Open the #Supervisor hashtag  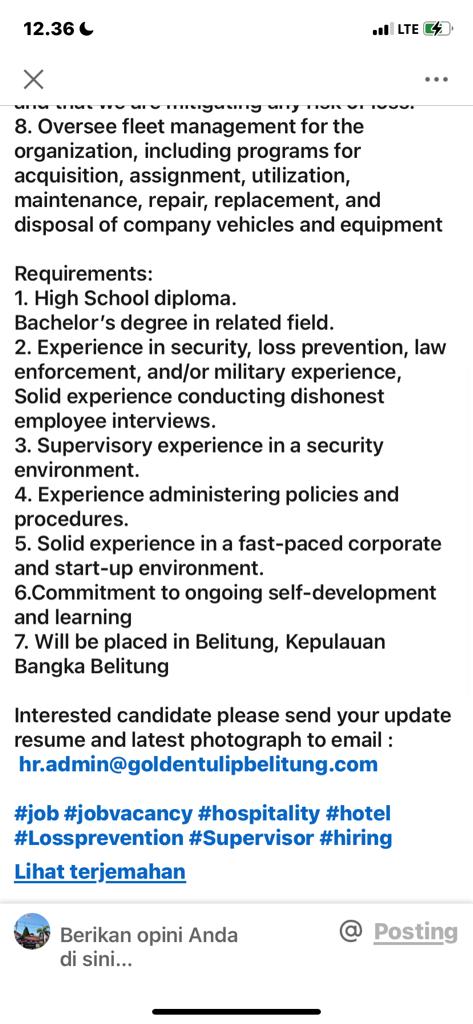252,838
